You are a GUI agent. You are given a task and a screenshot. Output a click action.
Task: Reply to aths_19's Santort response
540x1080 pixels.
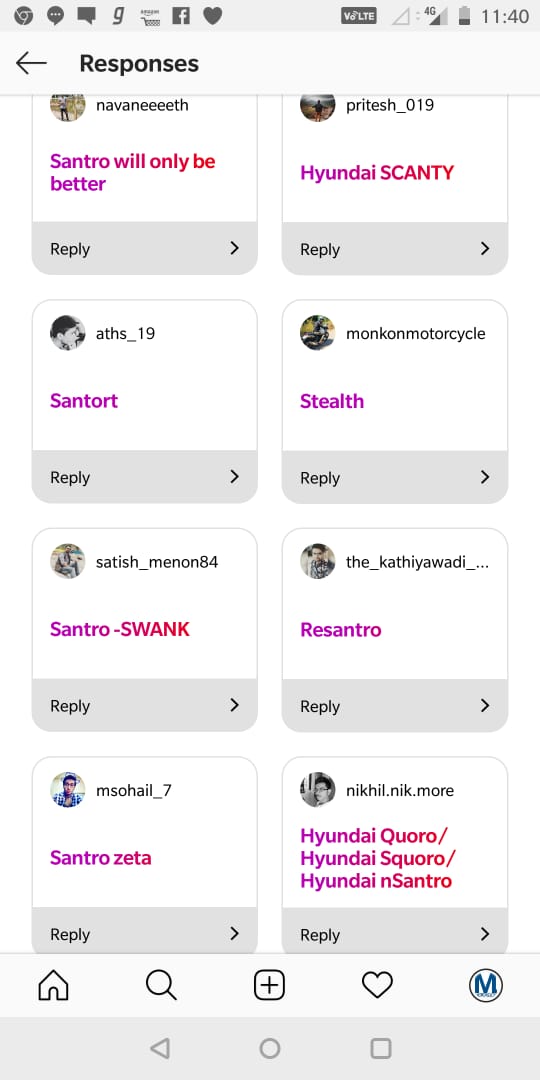click(x=145, y=477)
